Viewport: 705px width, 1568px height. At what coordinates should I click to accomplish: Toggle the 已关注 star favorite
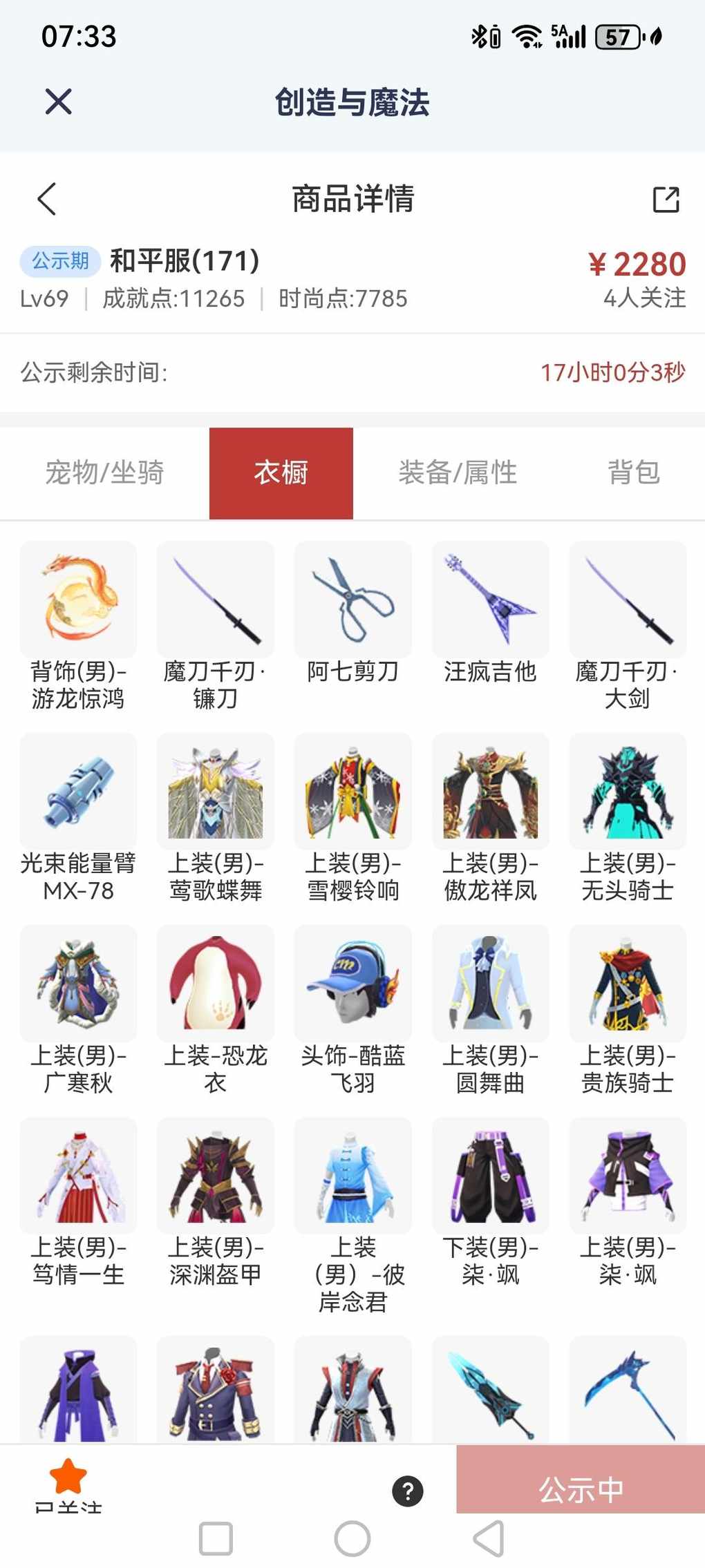click(x=68, y=1477)
